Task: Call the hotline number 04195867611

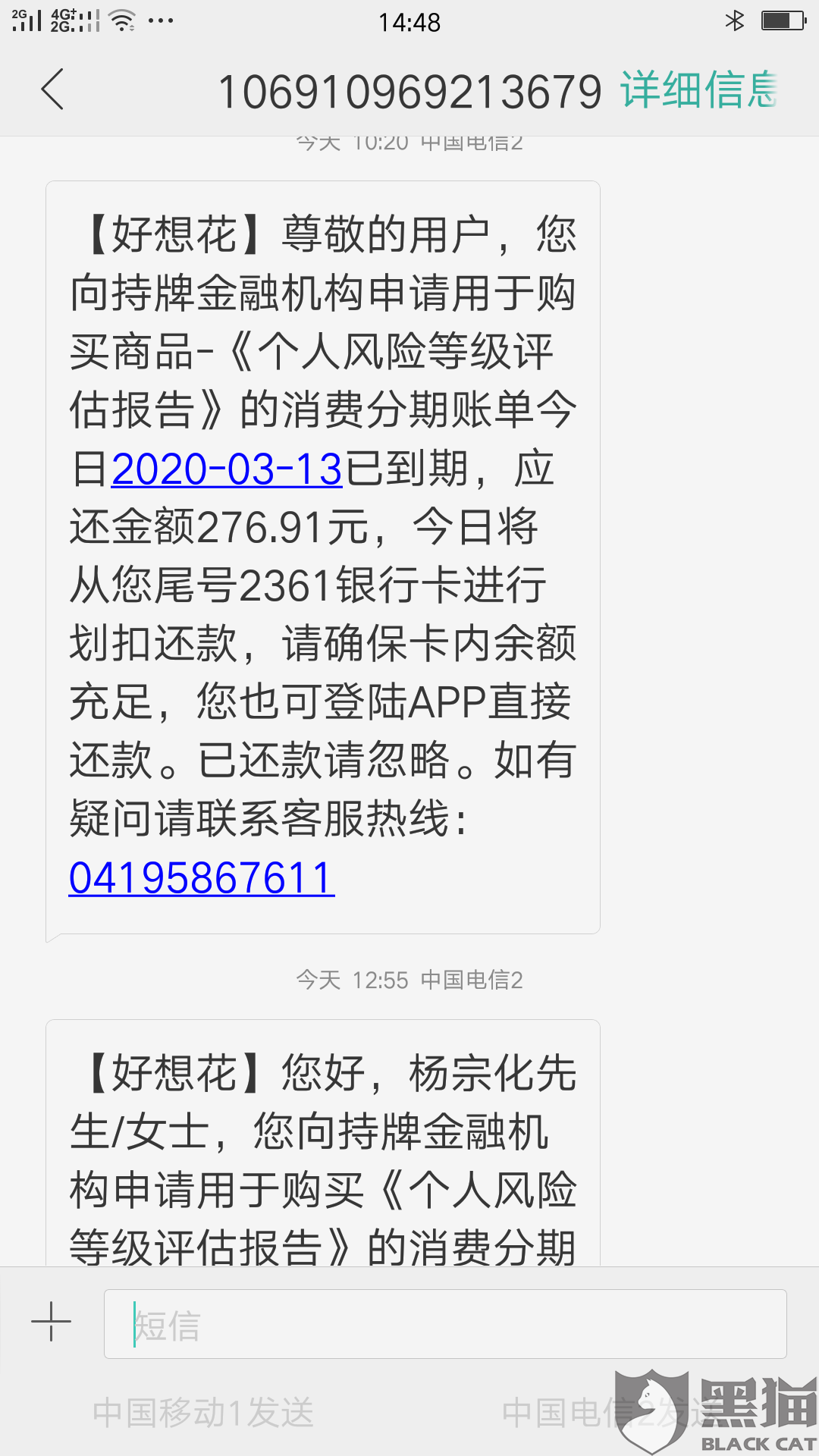Action: point(202,878)
